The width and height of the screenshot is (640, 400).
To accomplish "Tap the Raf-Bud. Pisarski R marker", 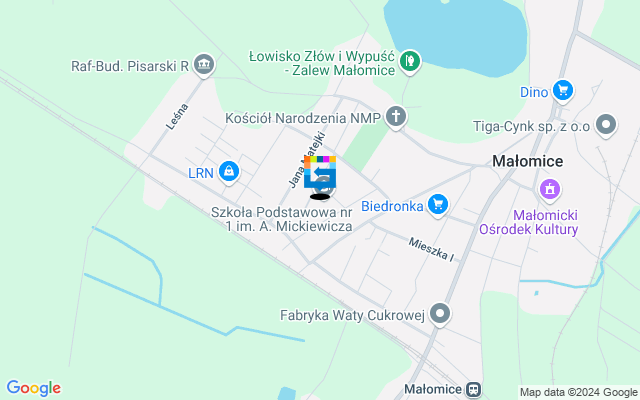I will tap(204, 66).
